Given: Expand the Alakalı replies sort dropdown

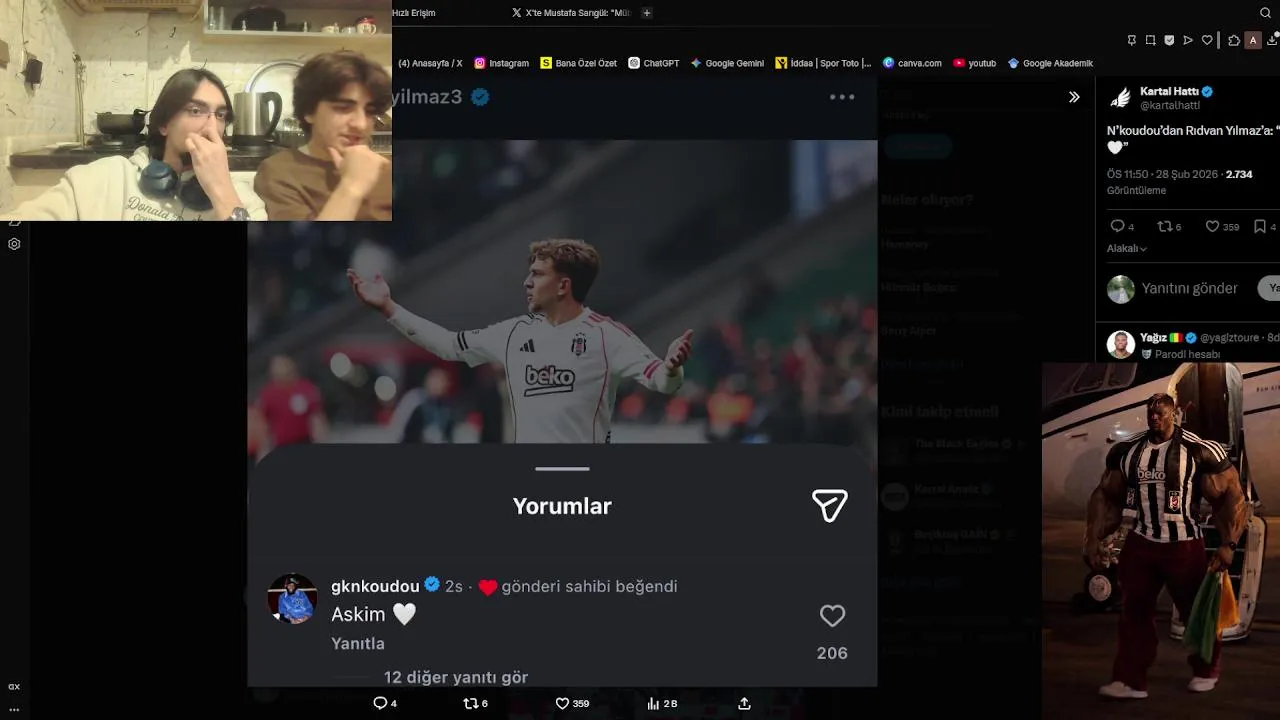Looking at the screenshot, I should click(1126, 248).
